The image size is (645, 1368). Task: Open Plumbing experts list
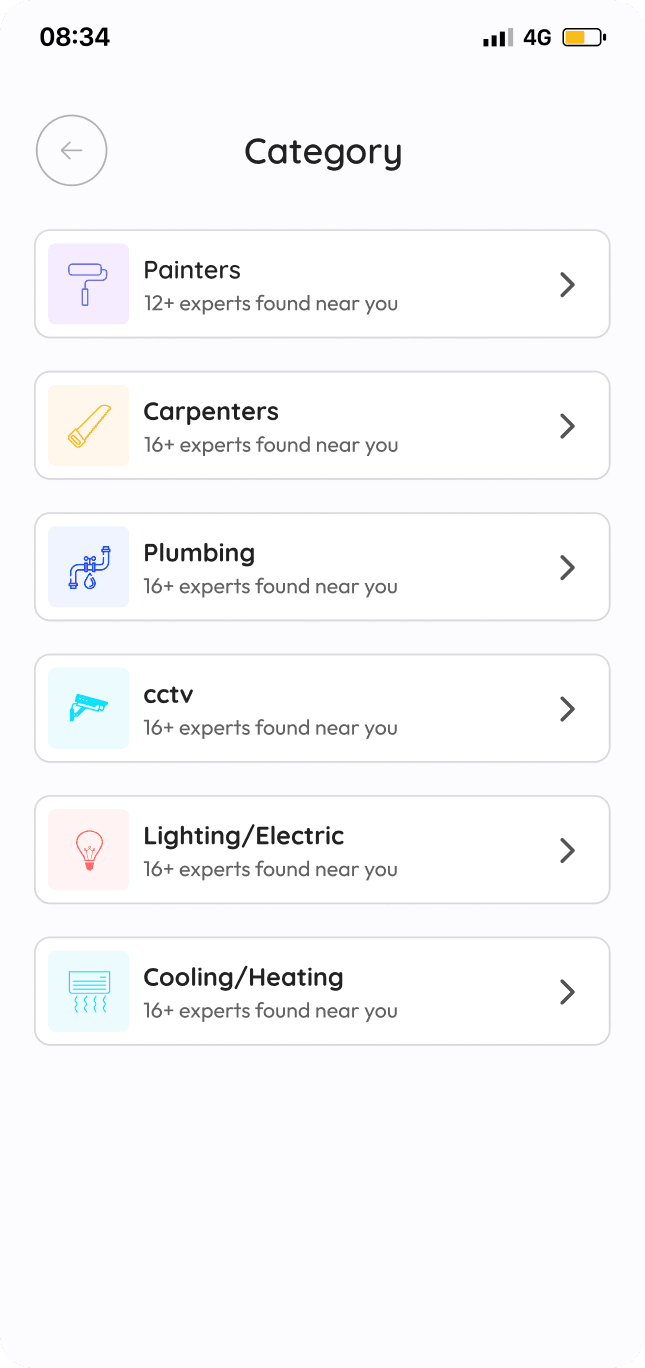click(x=322, y=567)
